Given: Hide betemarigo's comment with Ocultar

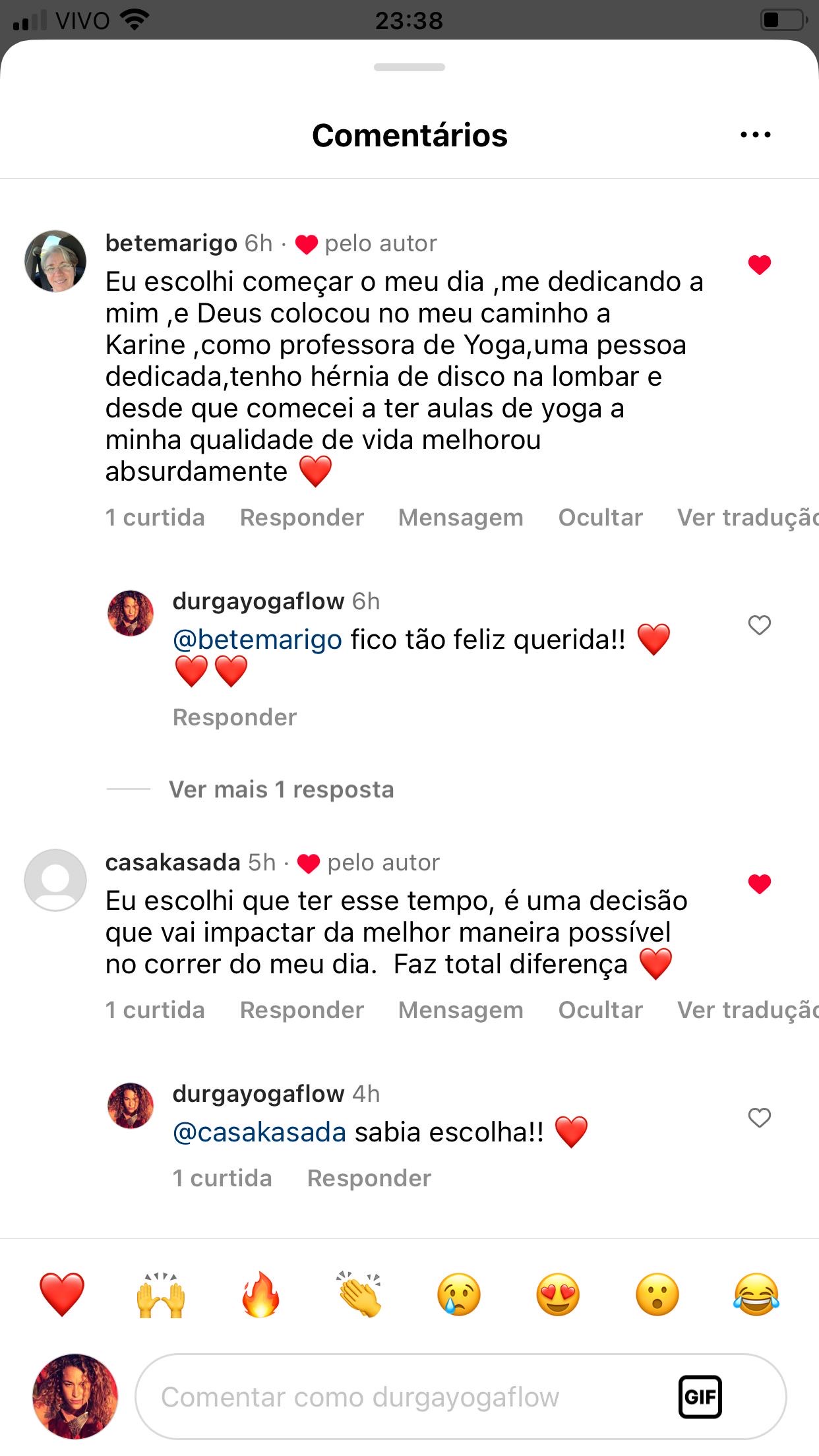Looking at the screenshot, I should tap(600, 518).
